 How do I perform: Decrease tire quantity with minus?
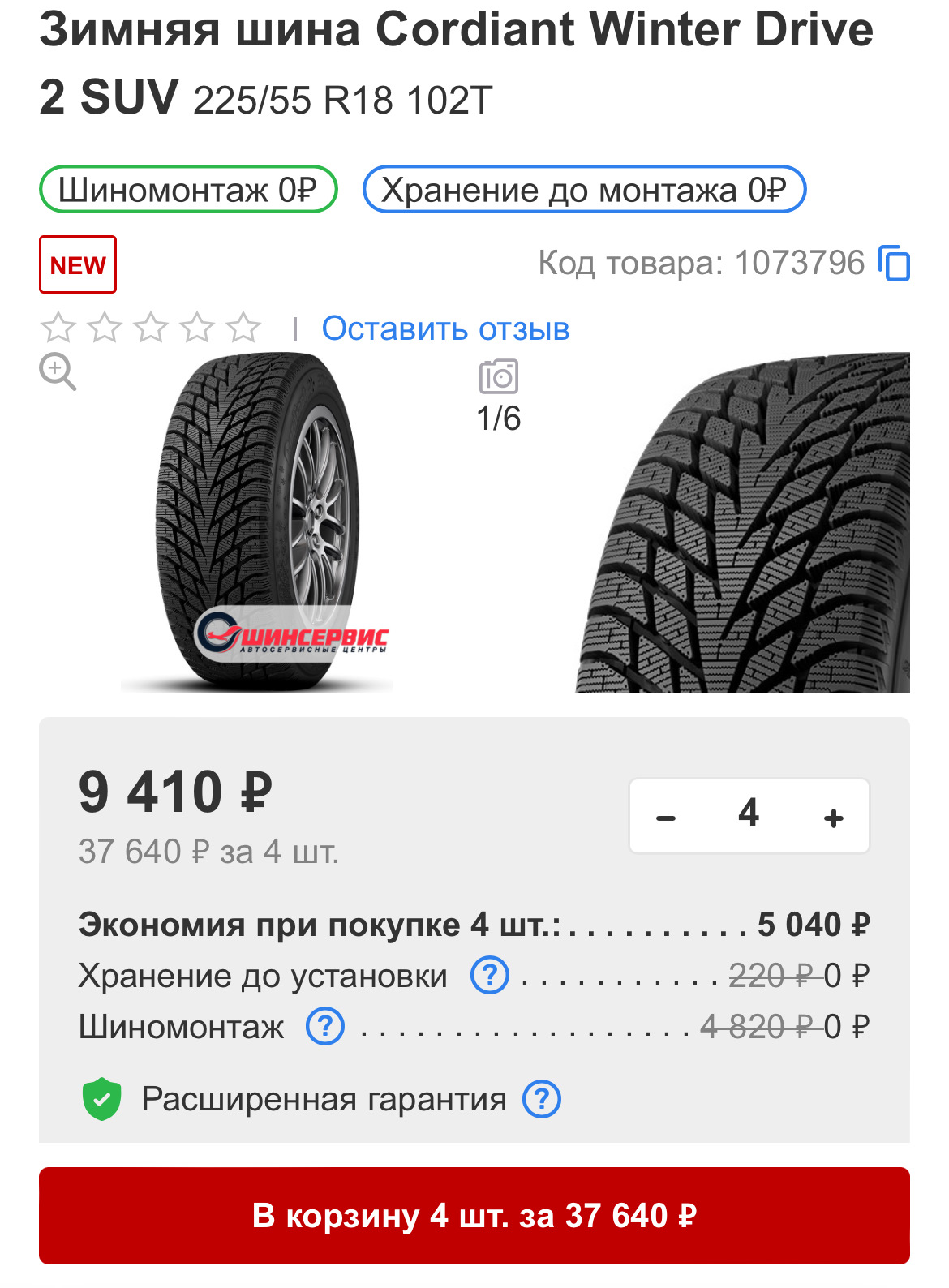click(666, 818)
